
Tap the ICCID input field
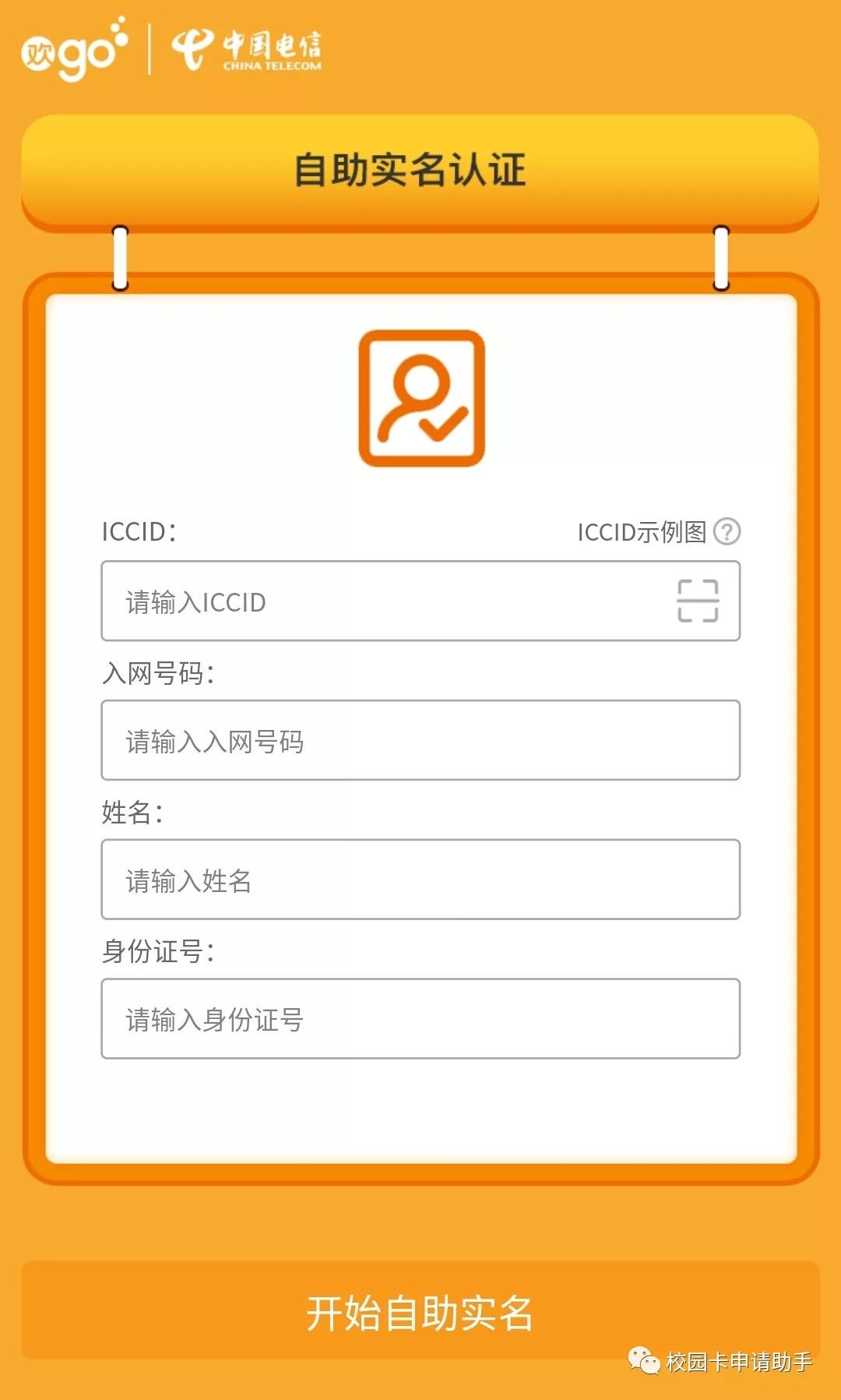coord(420,601)
